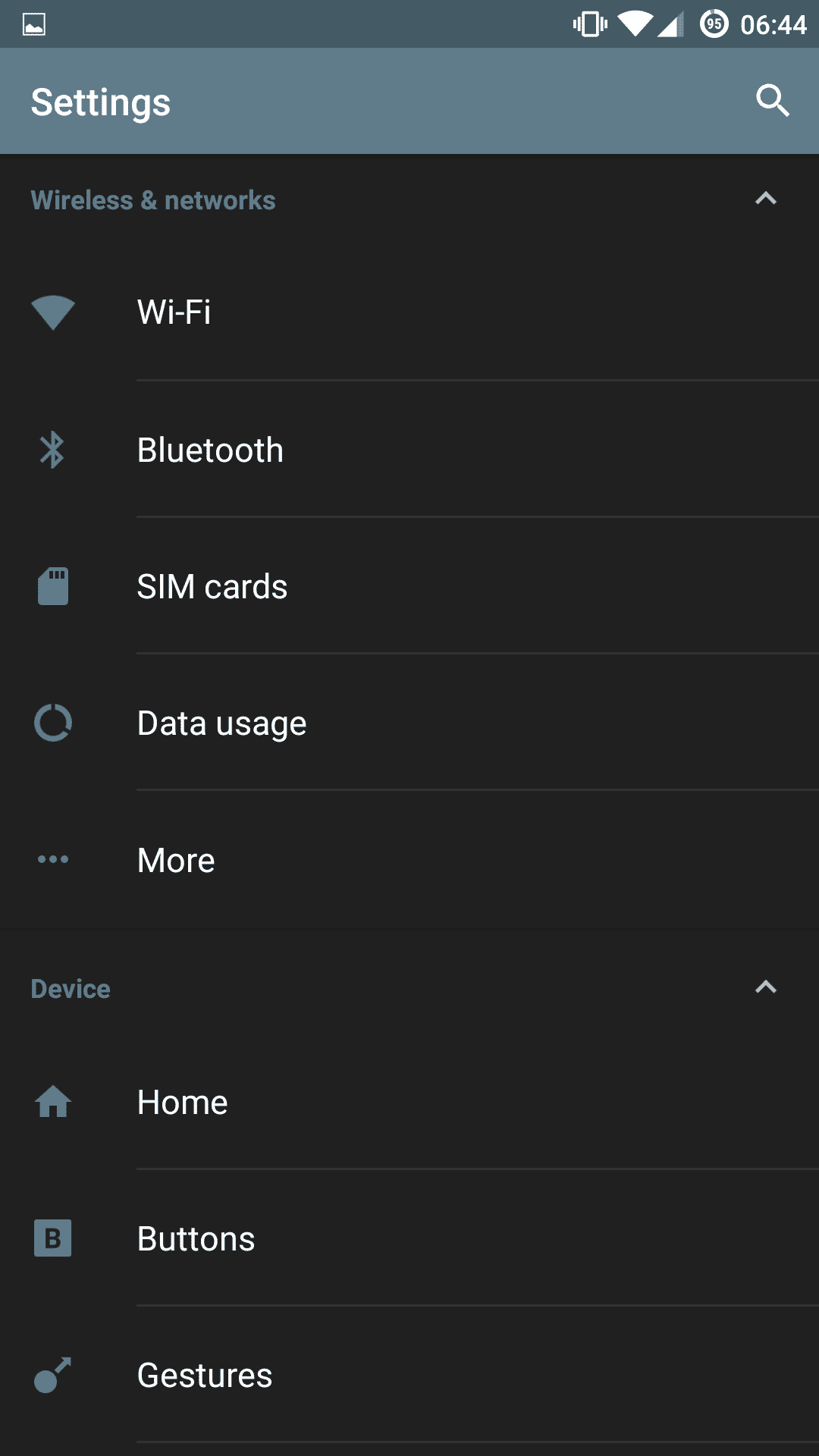Open SIM cards settings
Image resolution: width=819 pixels, height=1456 pixels.
point(409,586)
